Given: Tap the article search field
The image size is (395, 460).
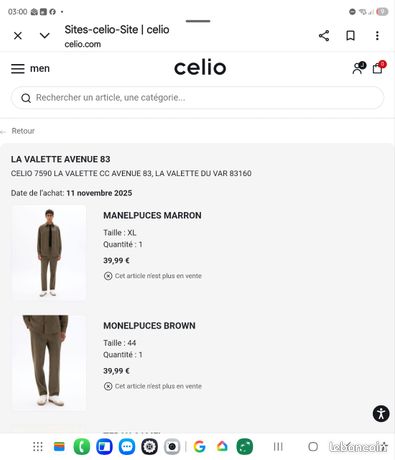Looking at the screenshot, I should 198,98.
